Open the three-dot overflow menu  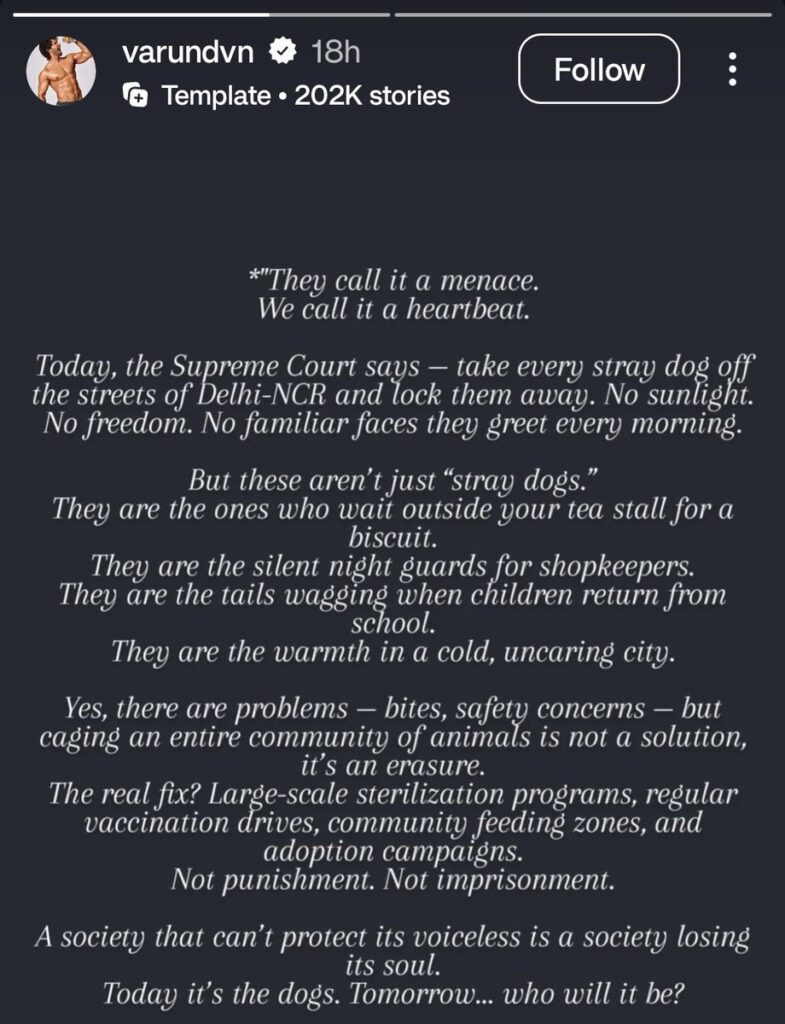coord(733,70)
